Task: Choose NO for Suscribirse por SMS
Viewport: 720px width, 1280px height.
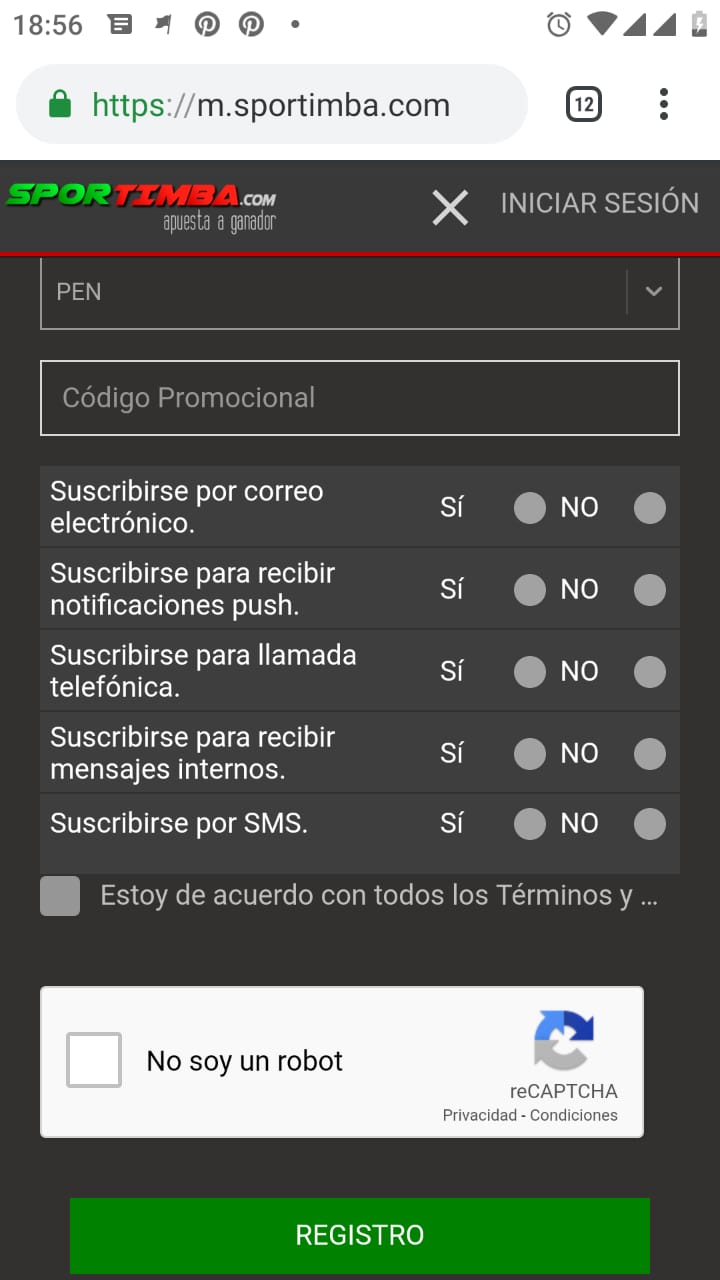Action: pyautogui.click(x=649, y=824)
